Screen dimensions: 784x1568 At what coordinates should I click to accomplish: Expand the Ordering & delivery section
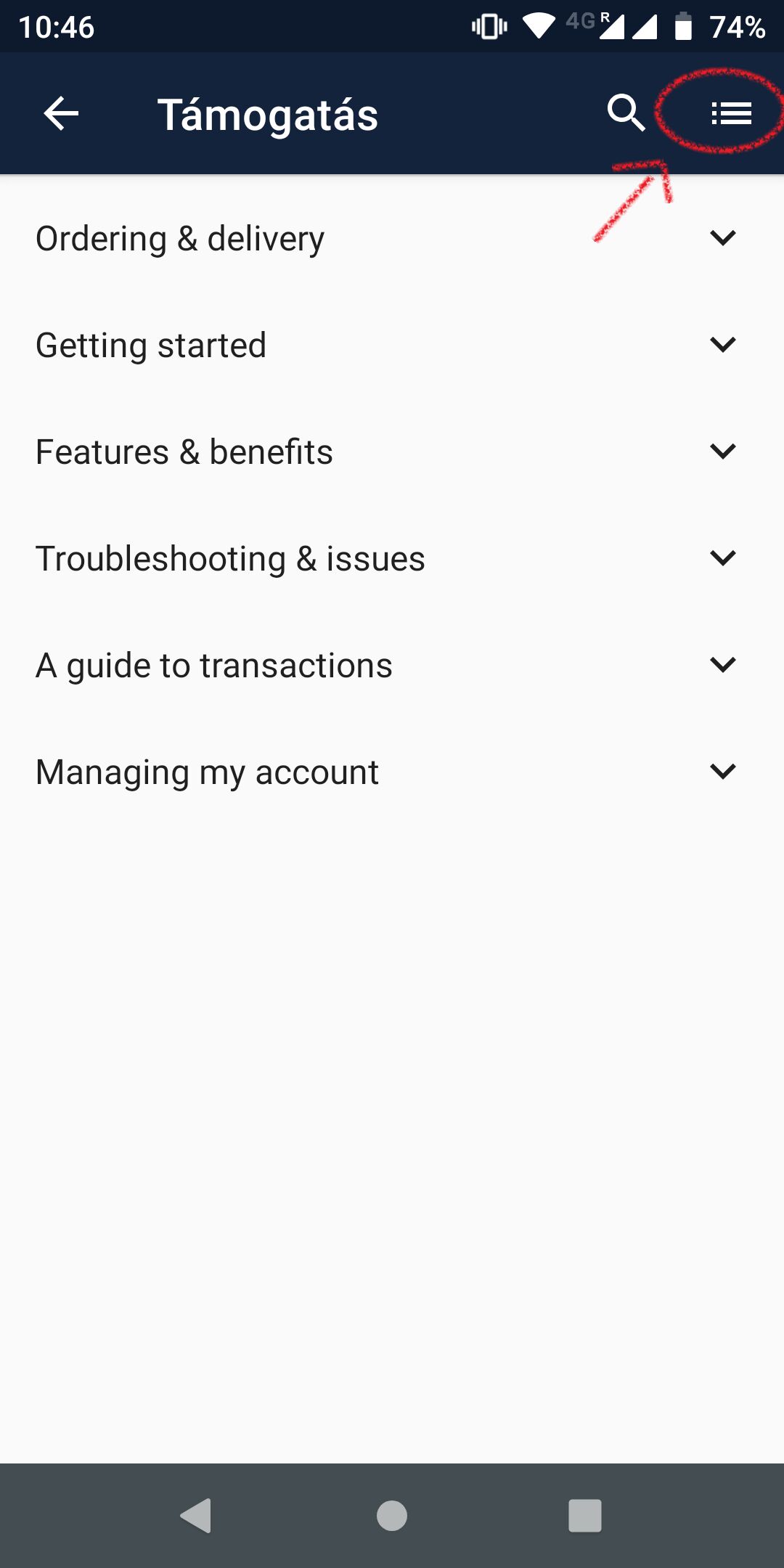[392, 238]
